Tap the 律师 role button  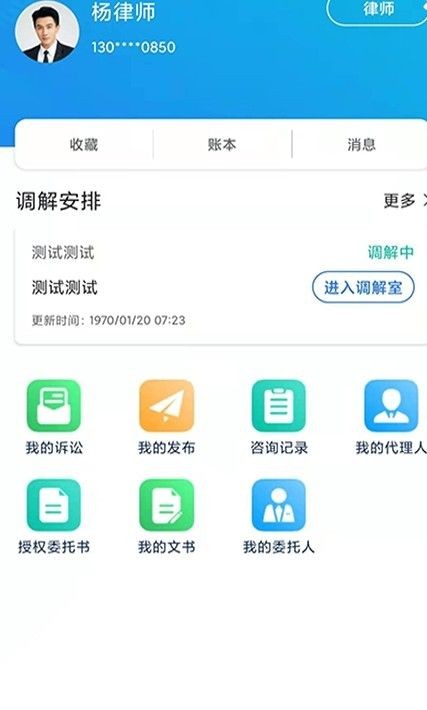coord(378,9)
